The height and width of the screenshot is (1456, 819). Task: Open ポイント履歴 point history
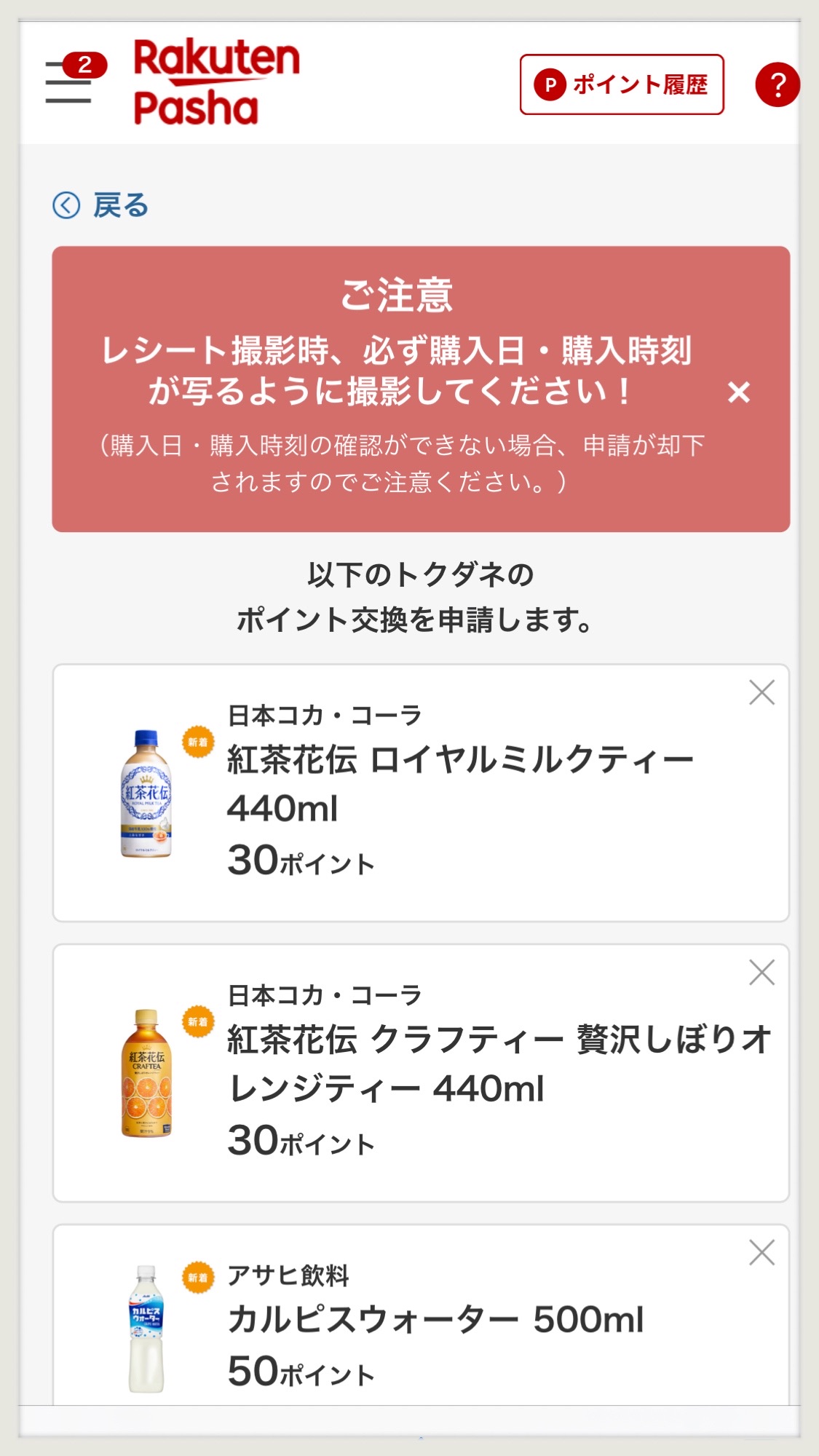[621, 84]
